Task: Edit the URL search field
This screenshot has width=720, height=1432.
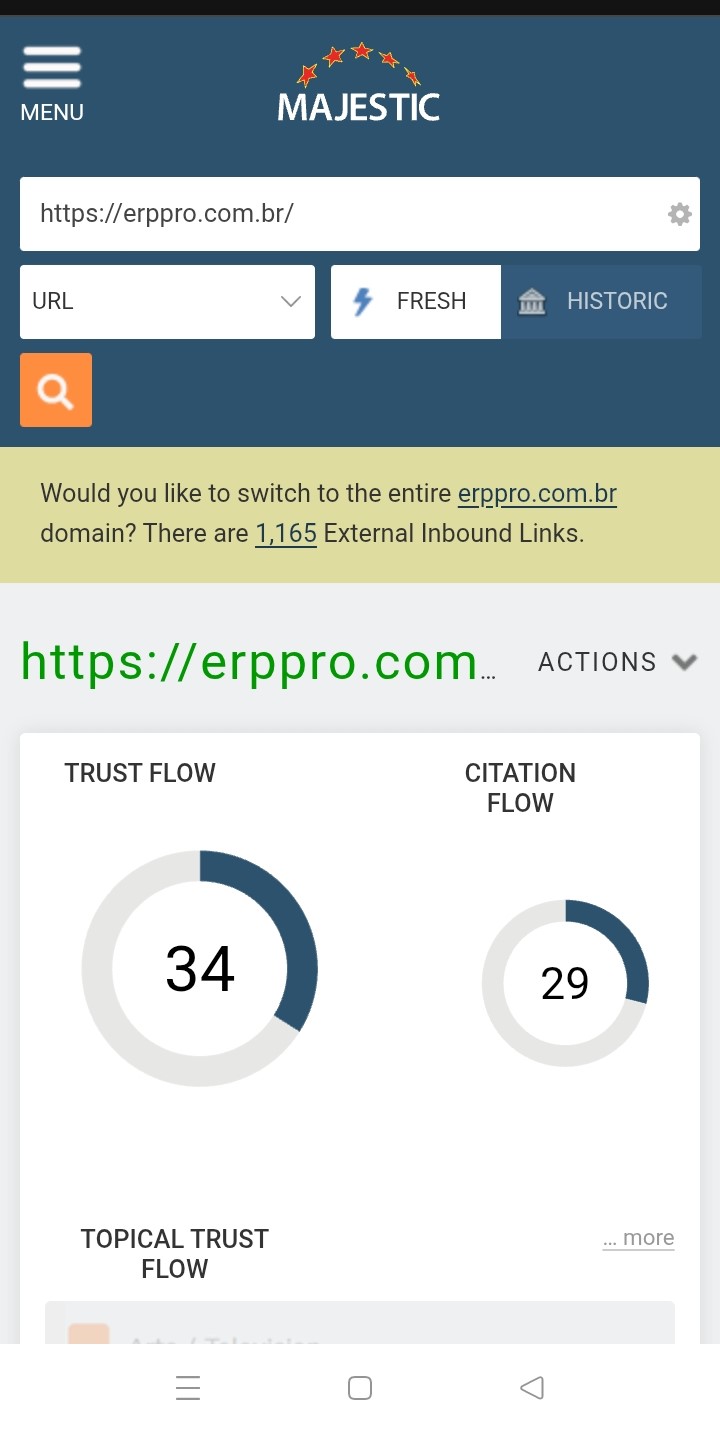Action: pos(340,214)
